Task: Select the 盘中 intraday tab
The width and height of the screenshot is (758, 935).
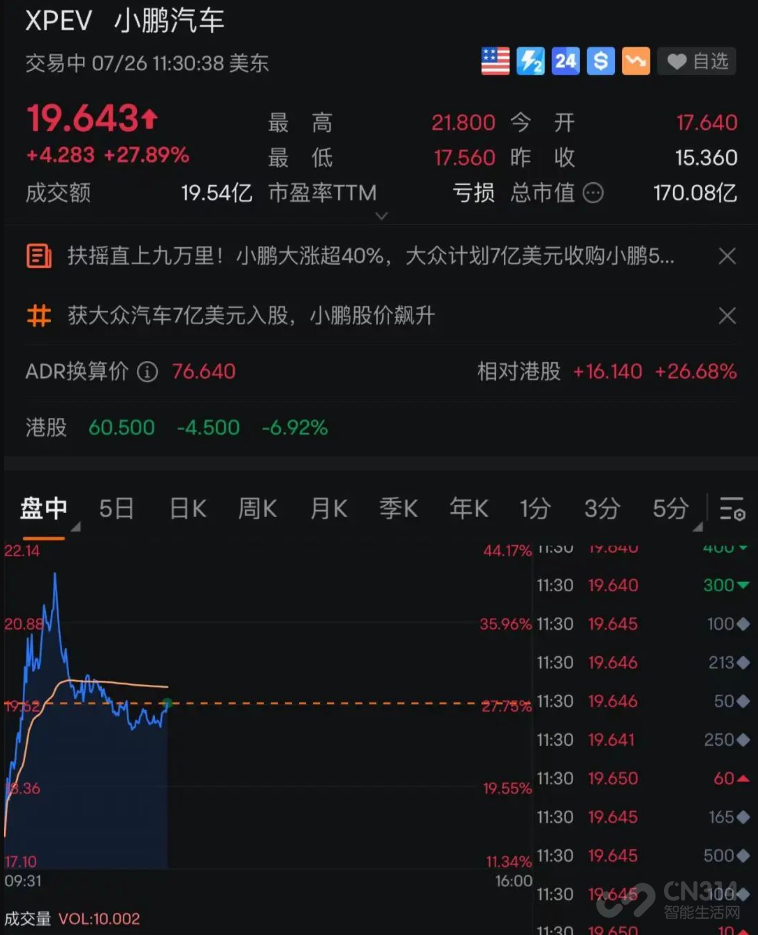Action: point(44,508)
